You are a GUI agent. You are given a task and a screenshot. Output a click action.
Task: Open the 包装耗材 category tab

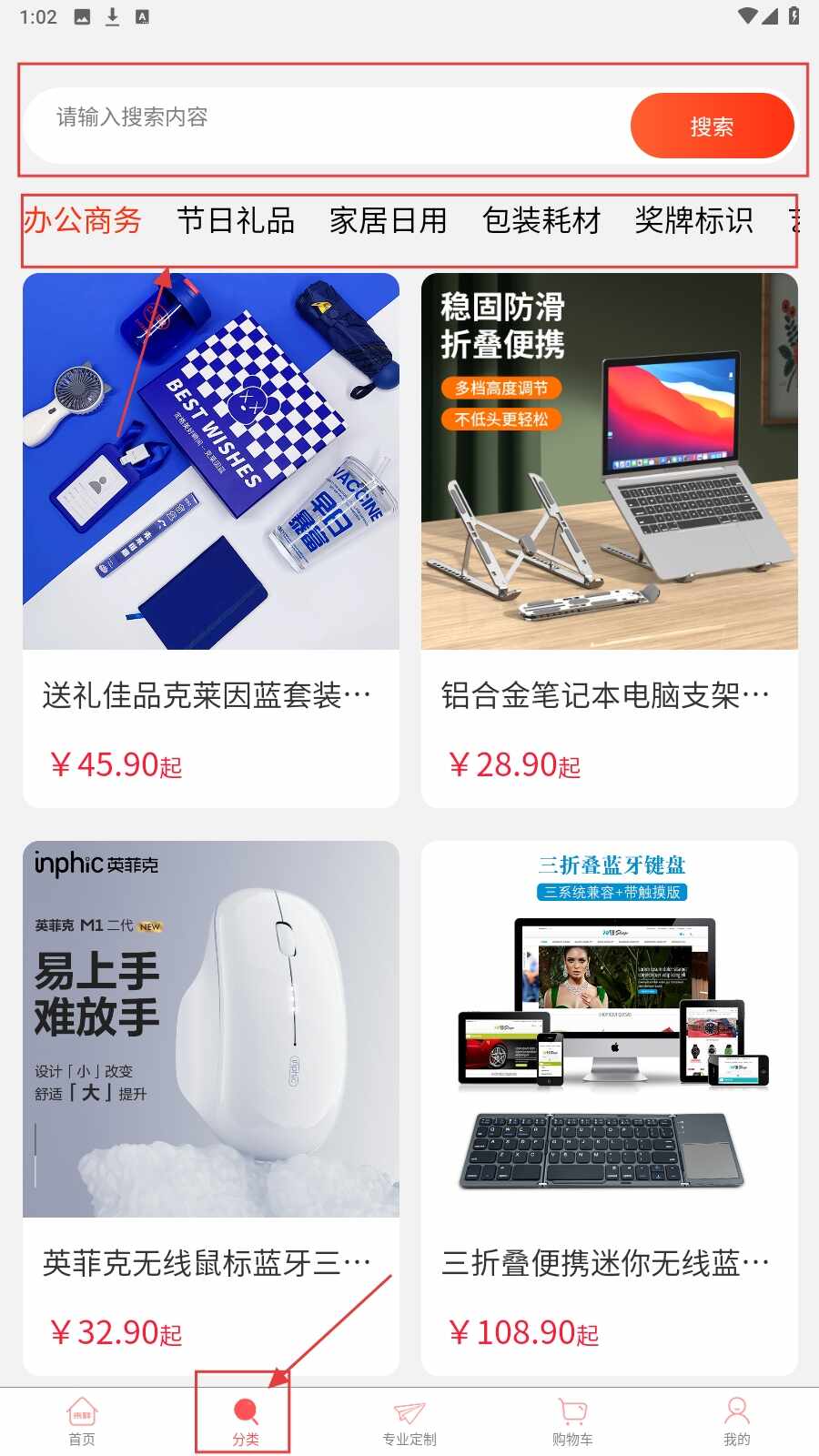pos(541,220)
